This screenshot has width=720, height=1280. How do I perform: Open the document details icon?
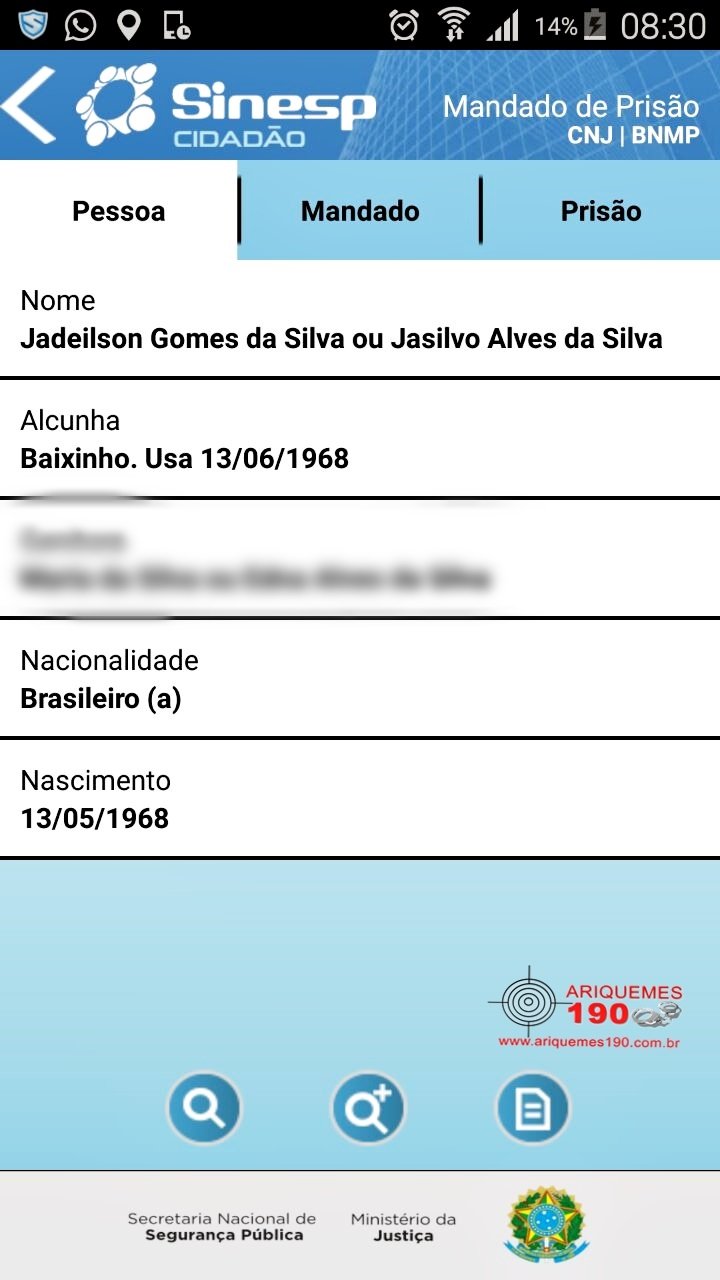(x=533, y=1107)
